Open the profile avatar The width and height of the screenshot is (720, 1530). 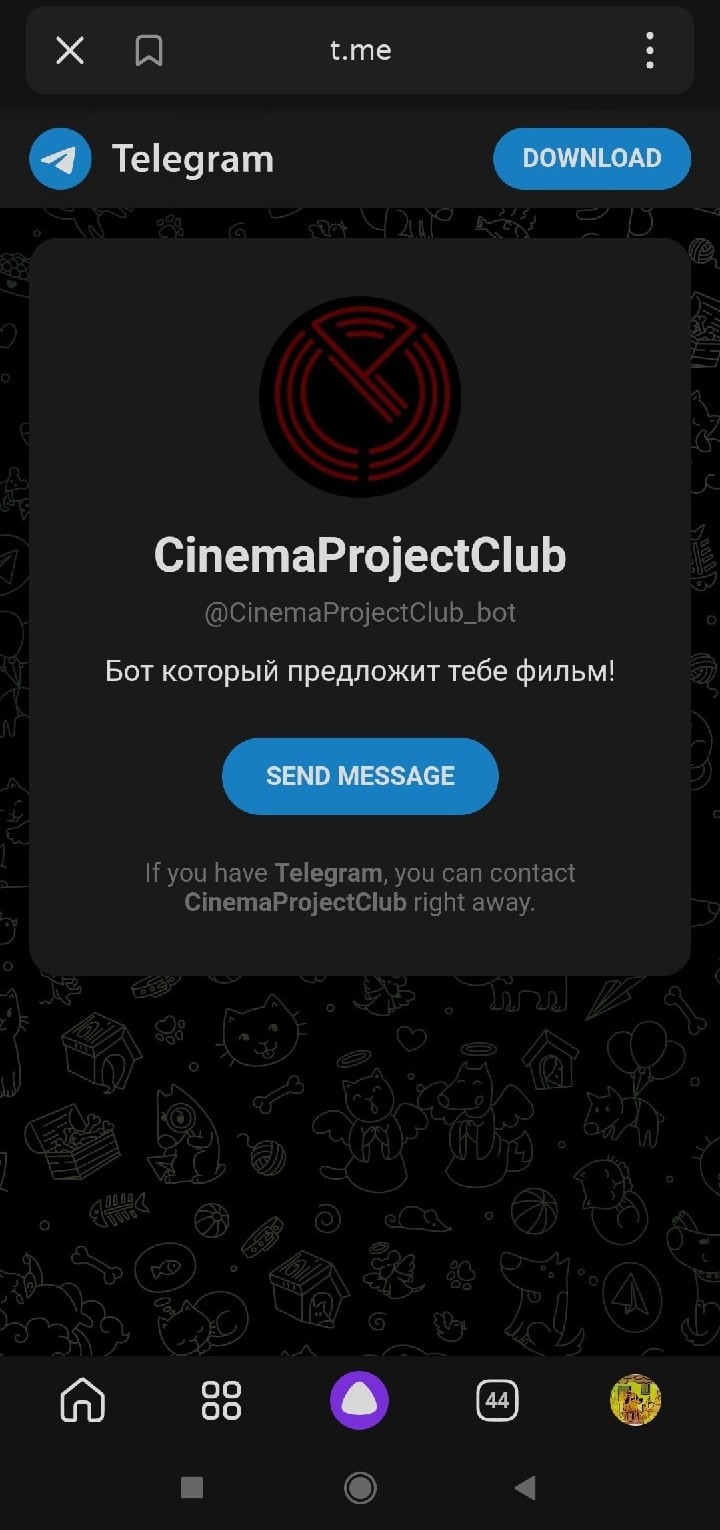636,1400
